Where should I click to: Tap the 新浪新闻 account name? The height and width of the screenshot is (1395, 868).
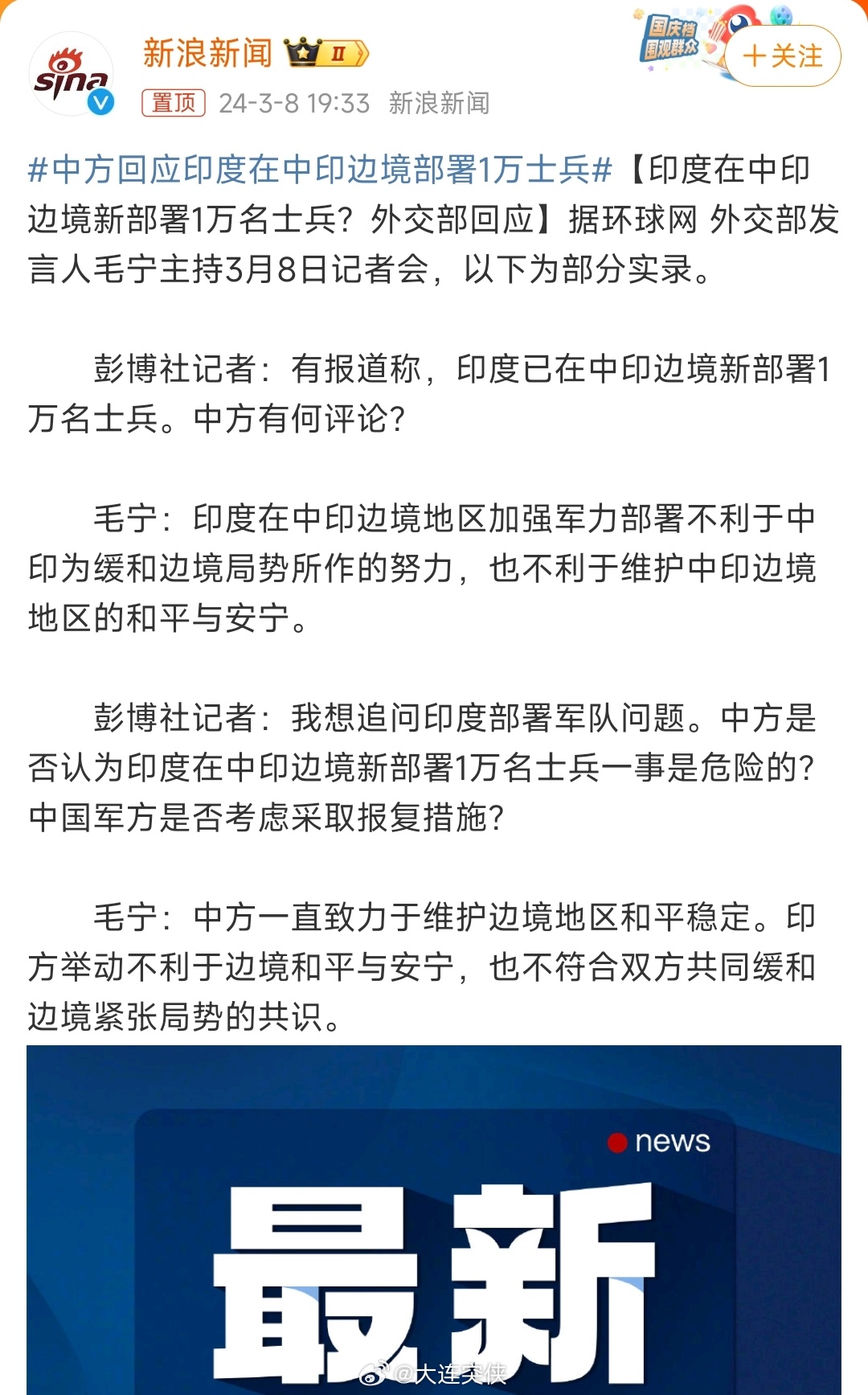pos(207,53)
